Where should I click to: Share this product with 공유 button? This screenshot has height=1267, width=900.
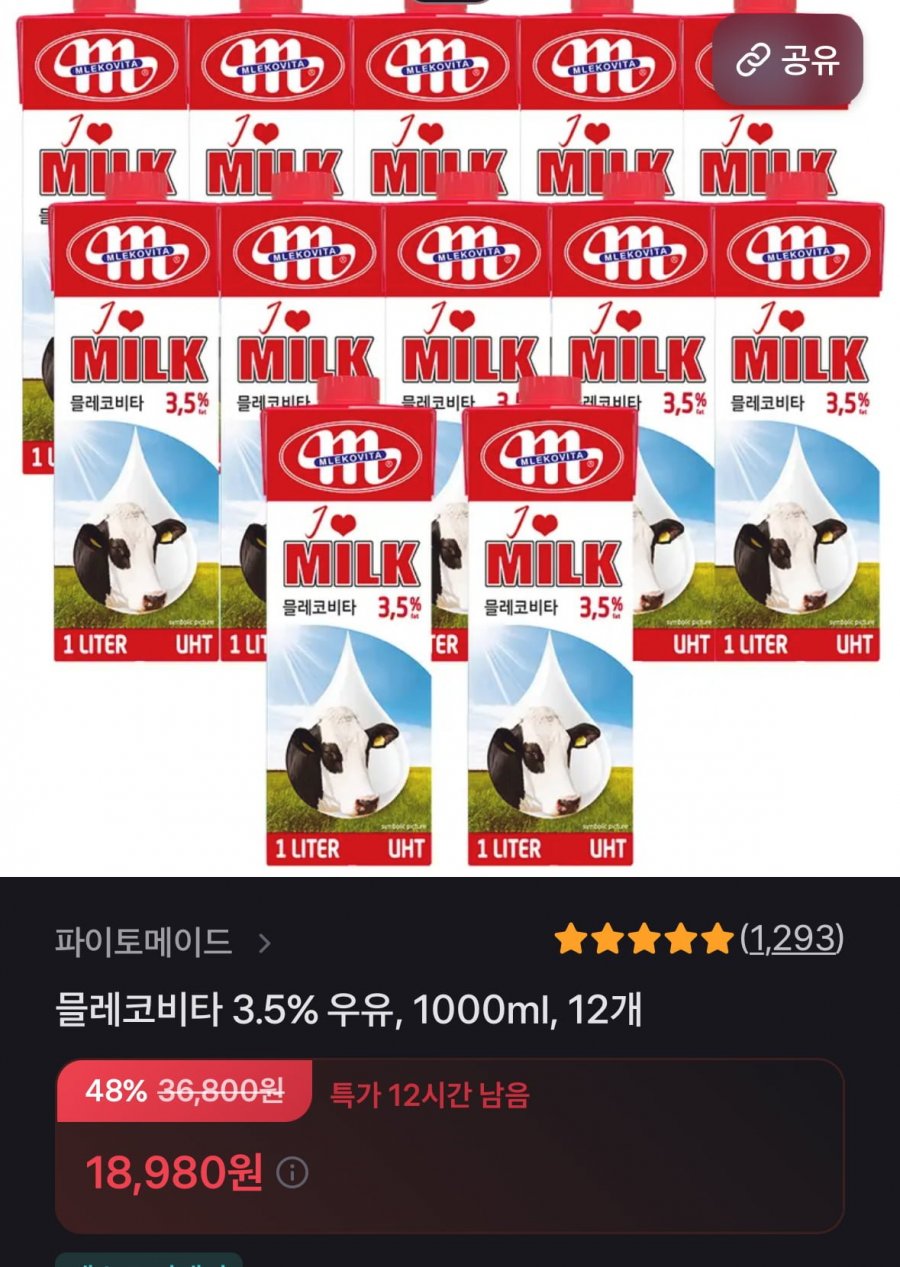click(x=787, y=61)
